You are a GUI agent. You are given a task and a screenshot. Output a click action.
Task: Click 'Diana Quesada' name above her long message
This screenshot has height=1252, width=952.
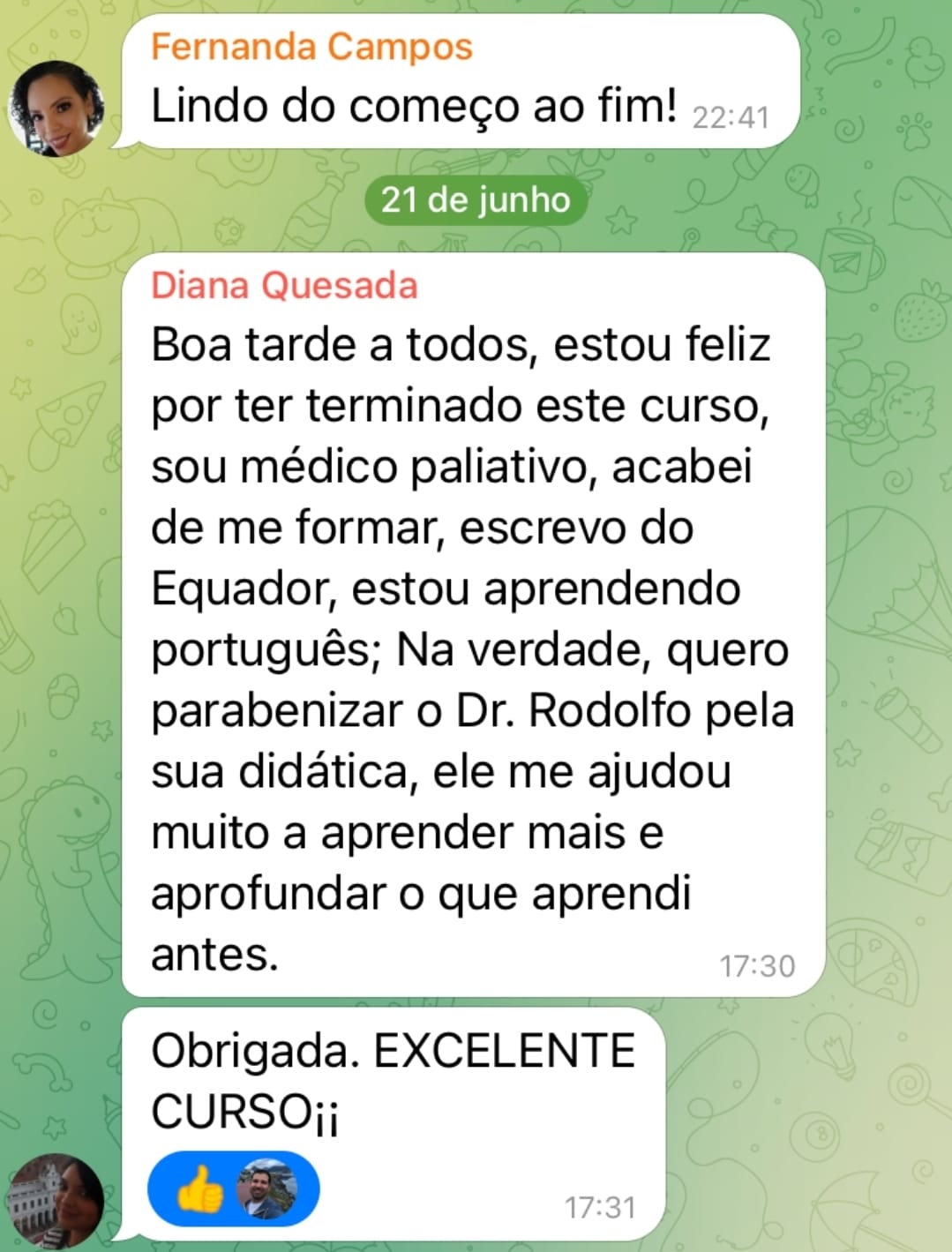284,287
